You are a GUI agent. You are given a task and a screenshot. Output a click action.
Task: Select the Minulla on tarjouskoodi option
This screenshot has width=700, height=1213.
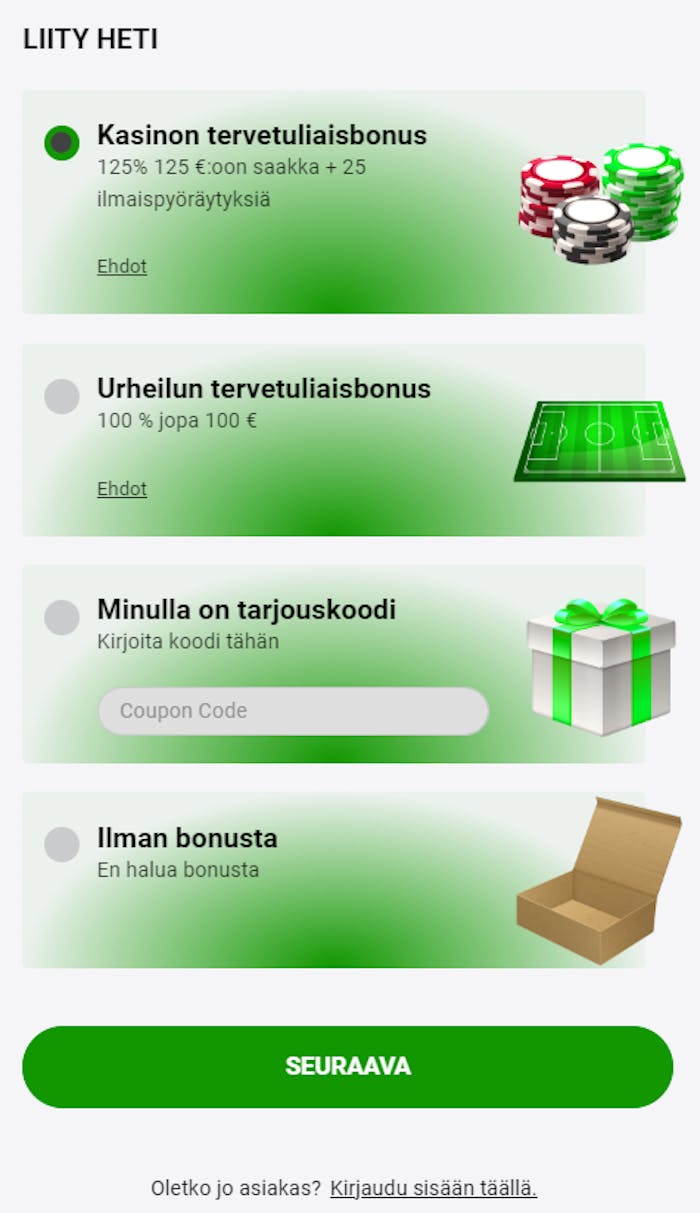point(62,617)
